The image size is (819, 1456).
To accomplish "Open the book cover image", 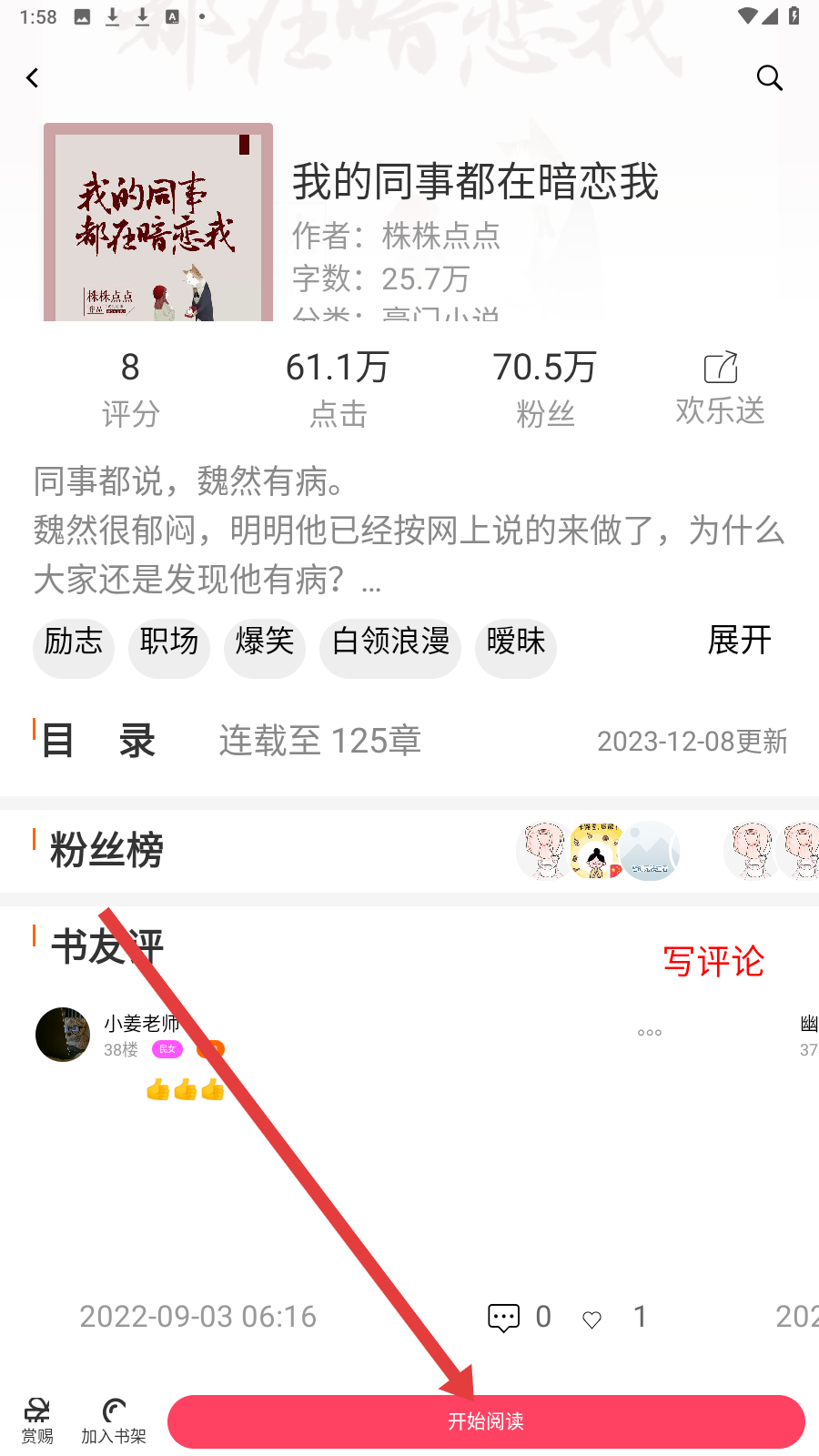I will click(x=158, y=223).
